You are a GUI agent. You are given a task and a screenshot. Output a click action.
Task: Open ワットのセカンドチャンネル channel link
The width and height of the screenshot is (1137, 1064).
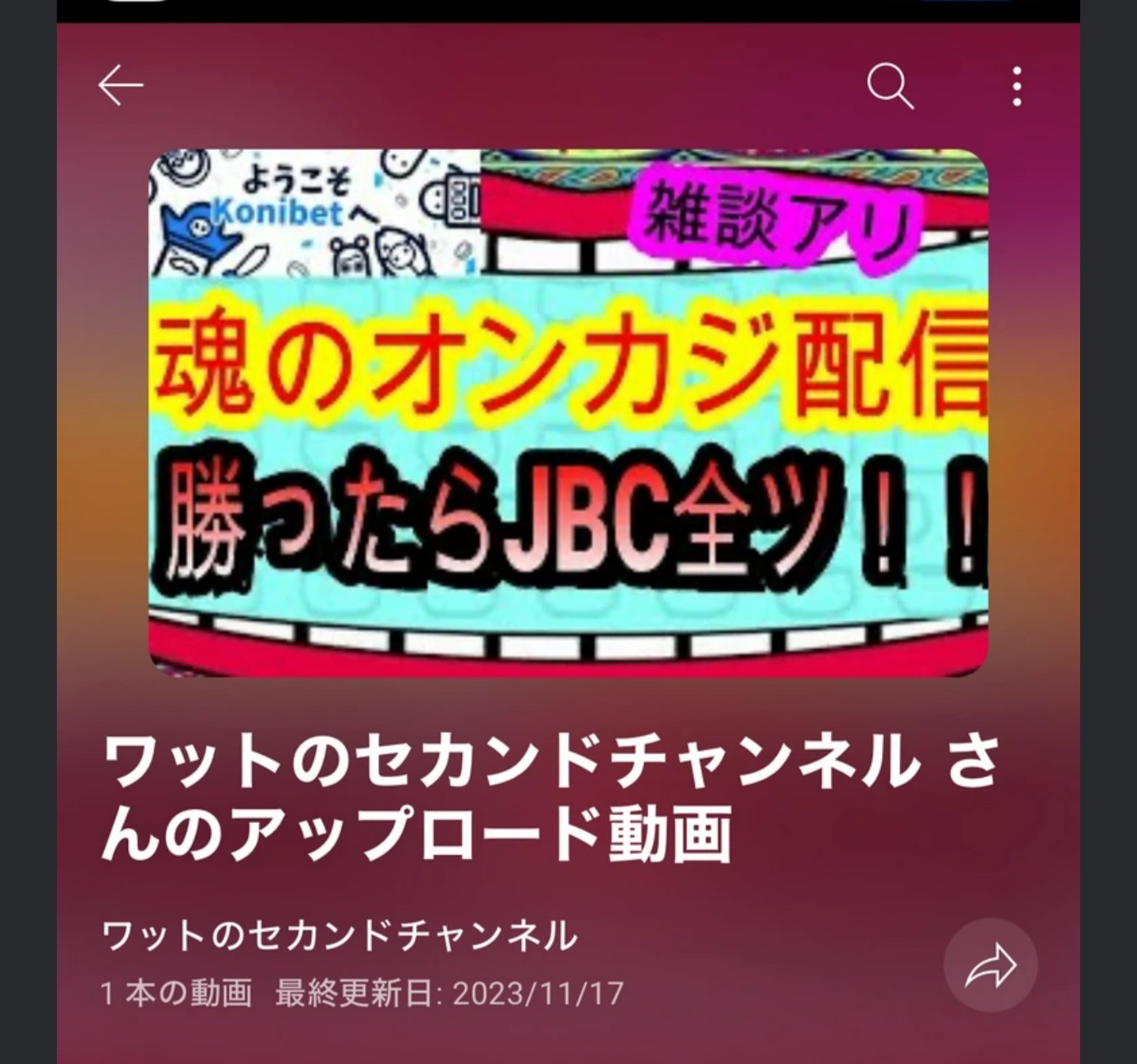(340, 936)
